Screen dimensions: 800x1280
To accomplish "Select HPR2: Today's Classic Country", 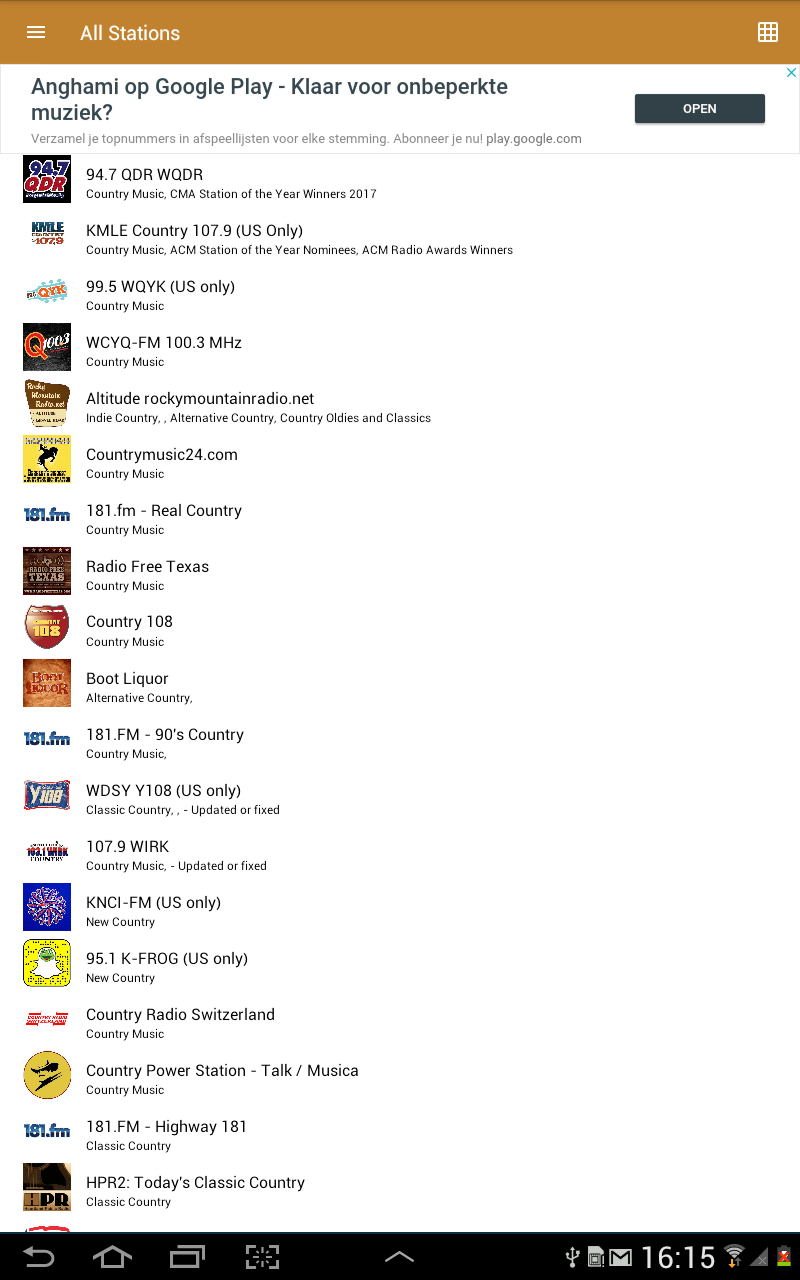I will 400,1188.
